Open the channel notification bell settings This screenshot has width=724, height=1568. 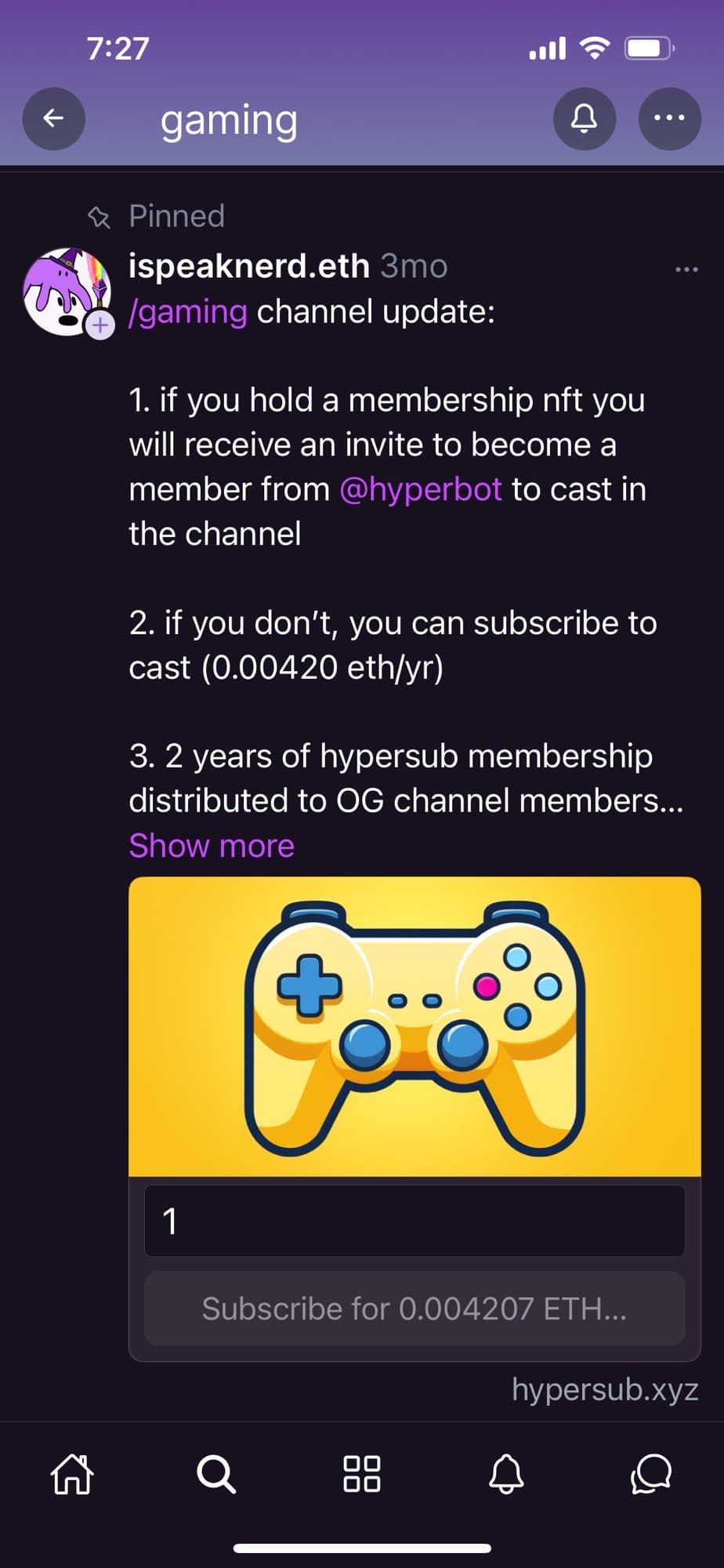[584, 118]
